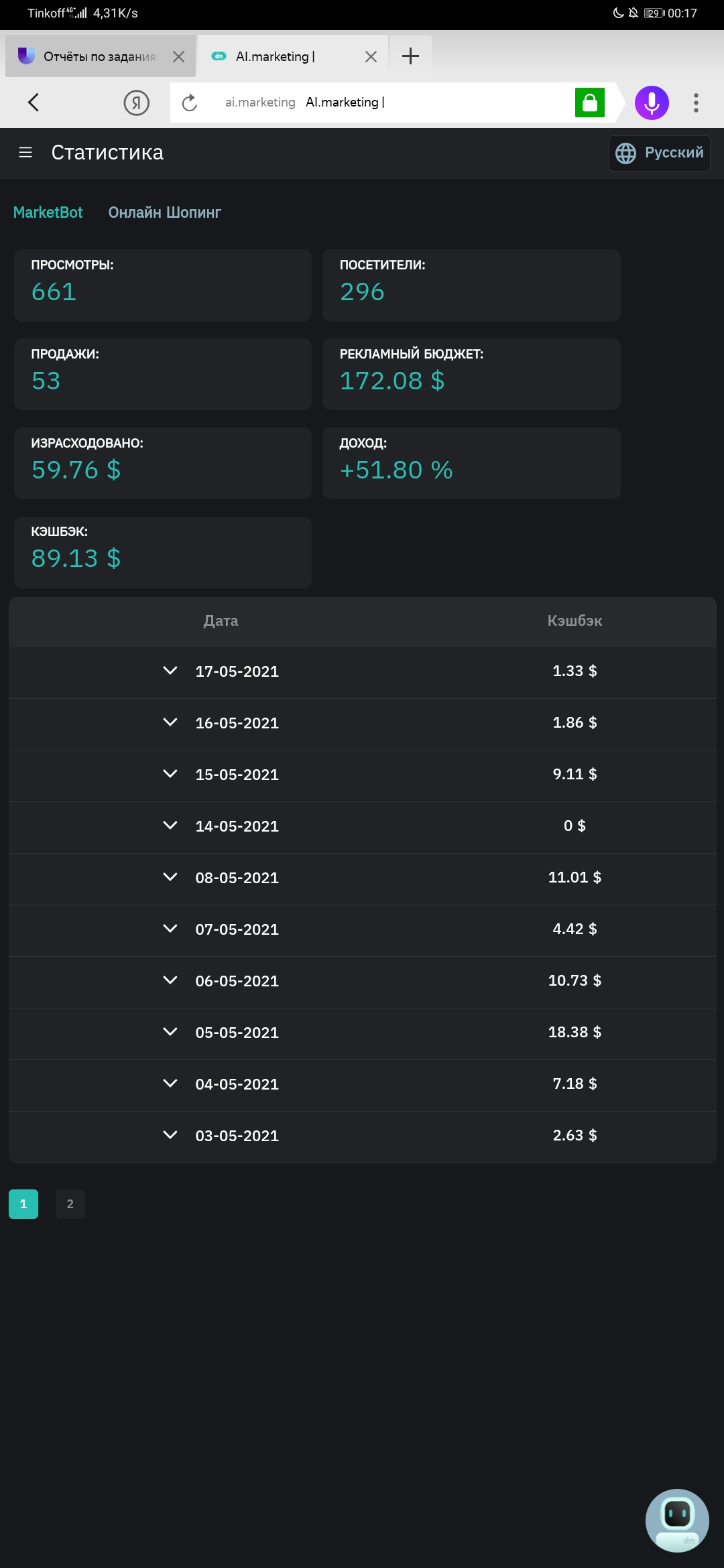
Task: Activate the voice assistant microphone
Action: pyautogui.click(x=652, y=103)
